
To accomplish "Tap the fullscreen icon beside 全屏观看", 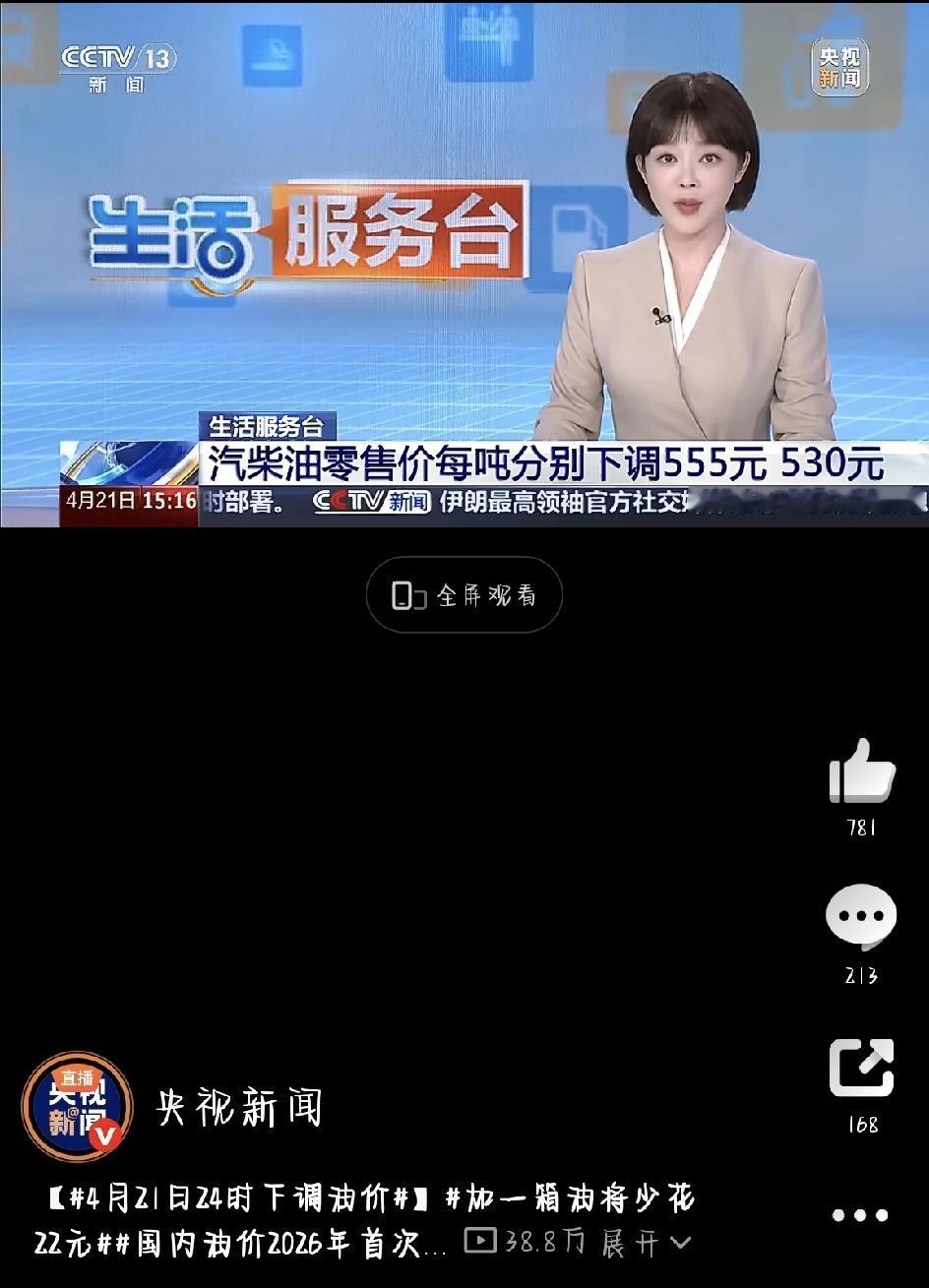I will [407, 593].
